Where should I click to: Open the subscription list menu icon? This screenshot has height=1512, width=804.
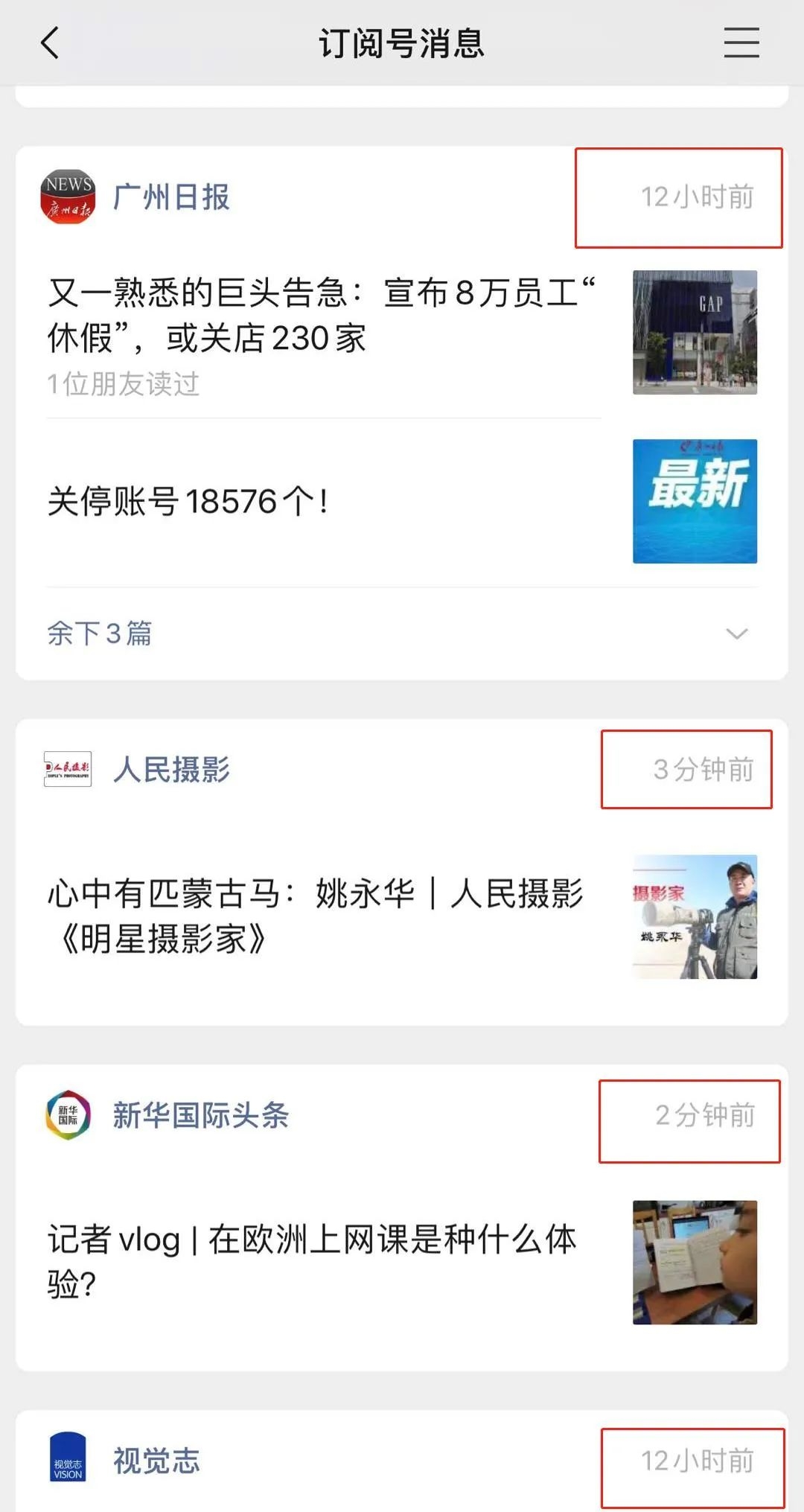741,43
